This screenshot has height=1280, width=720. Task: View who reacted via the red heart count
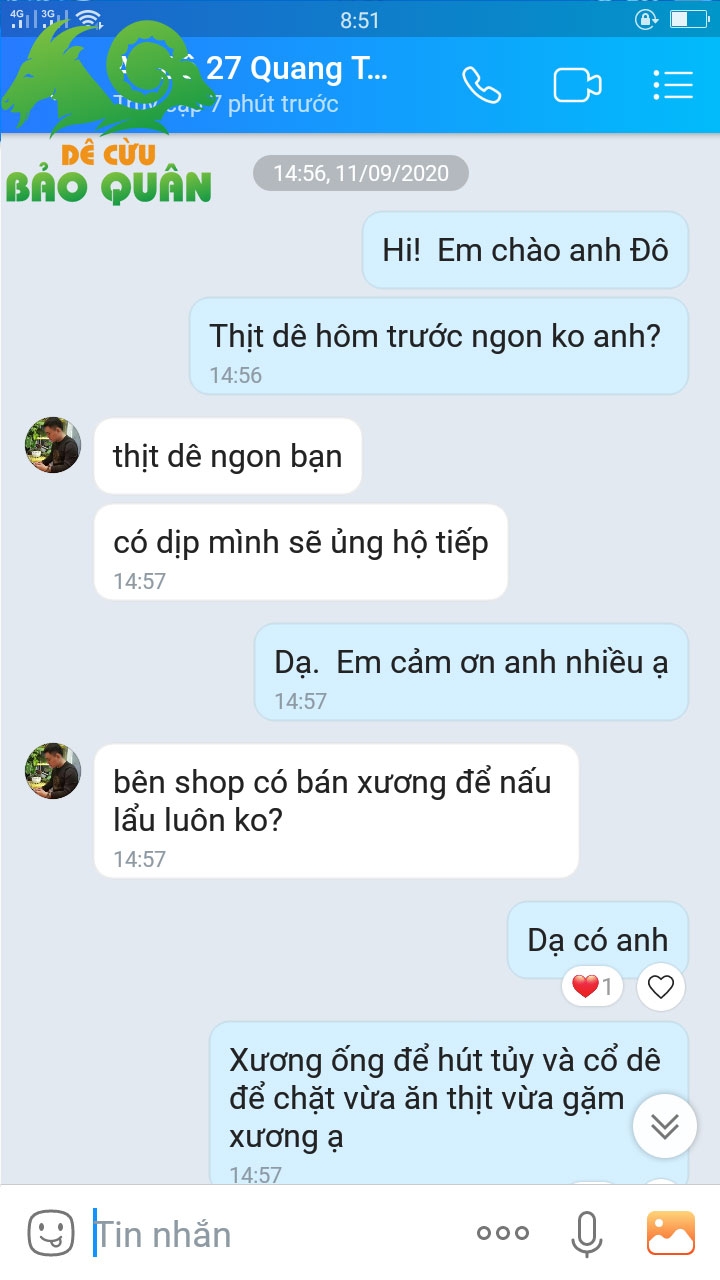(x=592, y=988)
